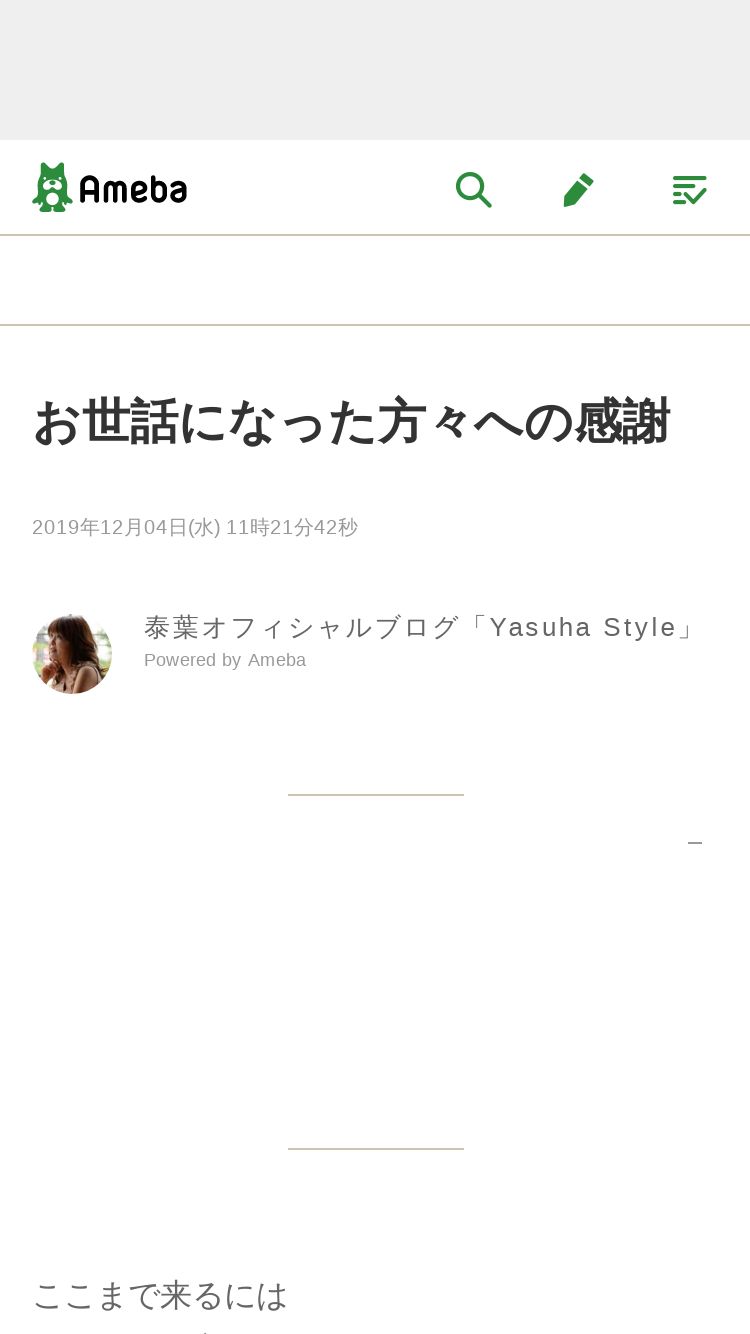Write a new blog post with pencil icon

(578, 189)
